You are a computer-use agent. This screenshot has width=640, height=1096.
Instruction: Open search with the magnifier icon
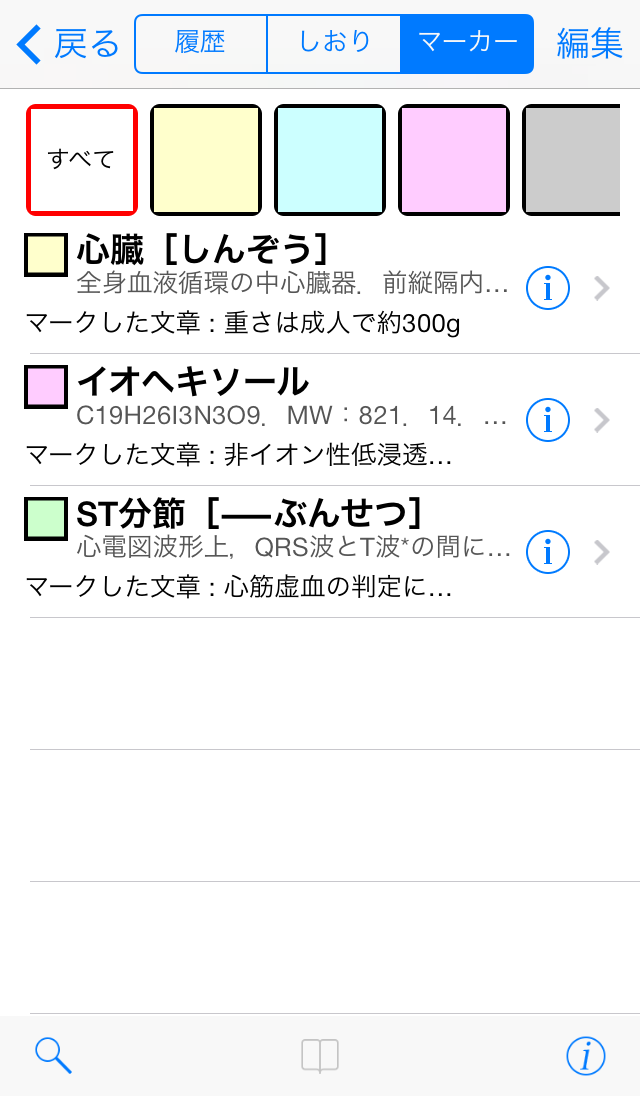[x=53, y=1056]
